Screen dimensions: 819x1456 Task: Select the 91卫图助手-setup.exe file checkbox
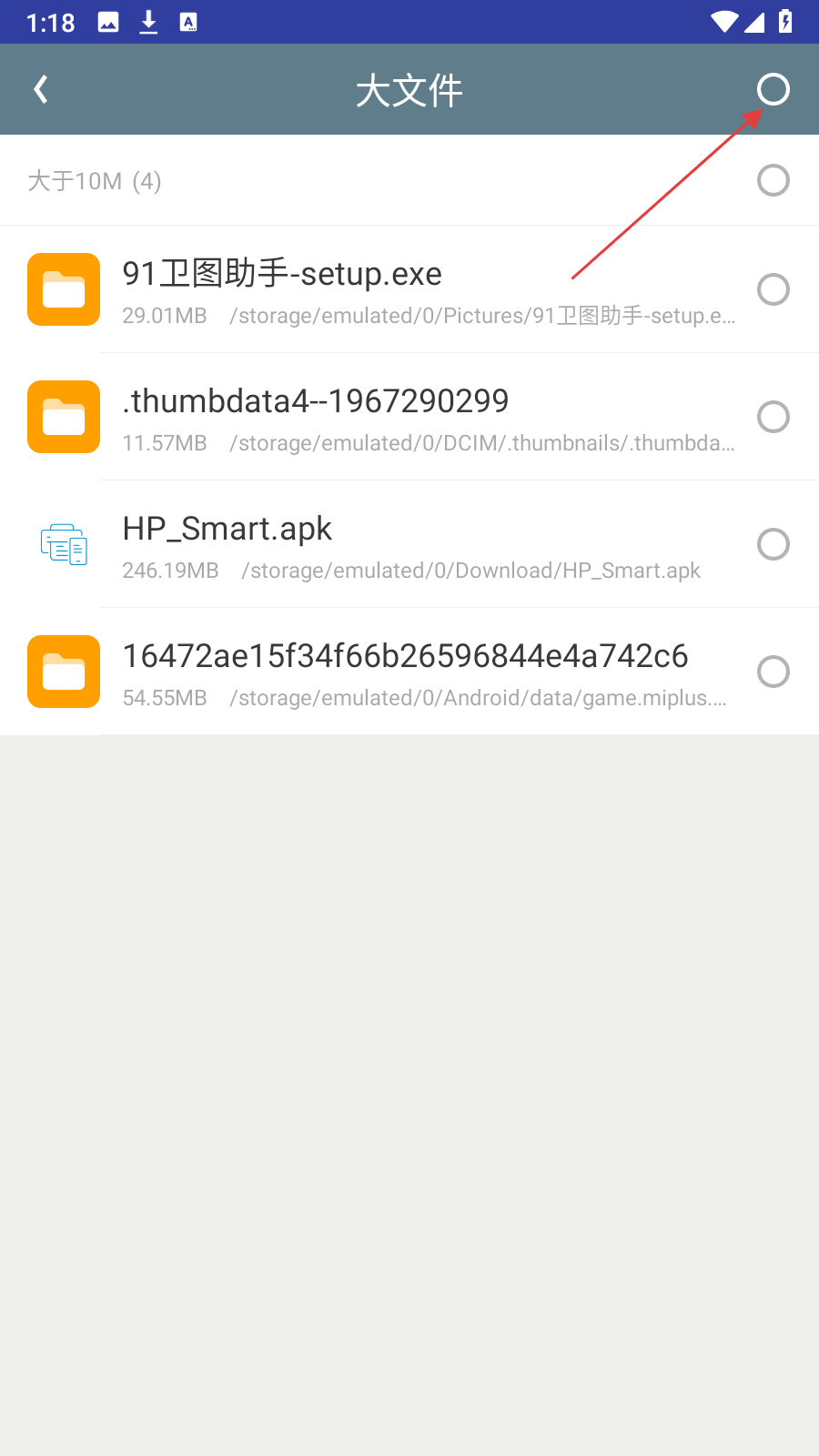[x=773, y=289]
